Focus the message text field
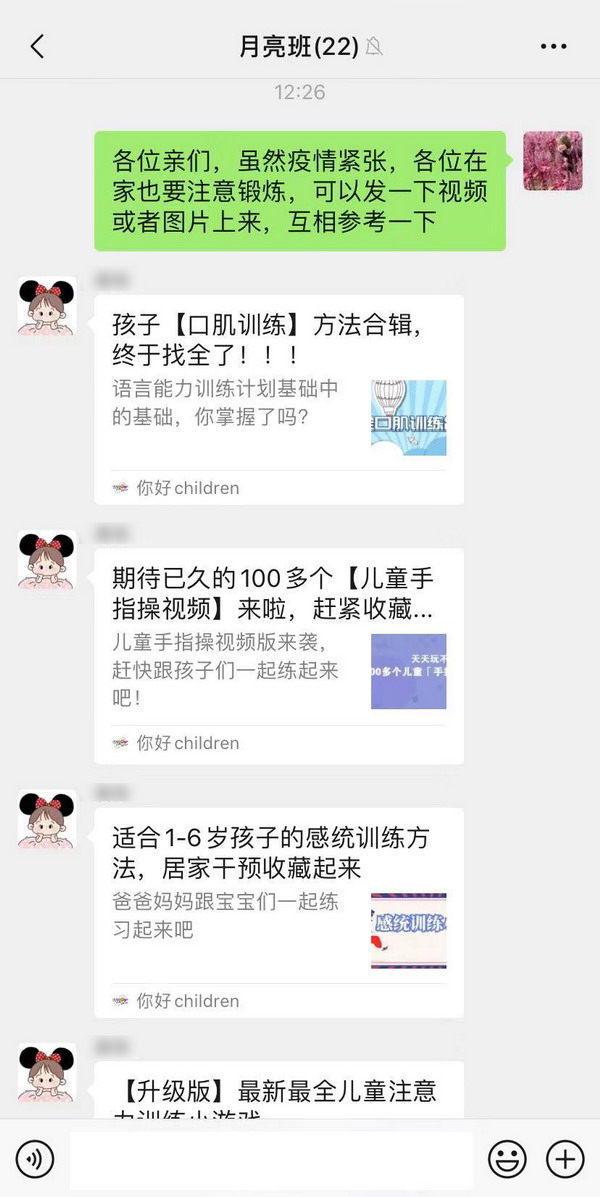The image size is (600, 1197). (270, 1159)
